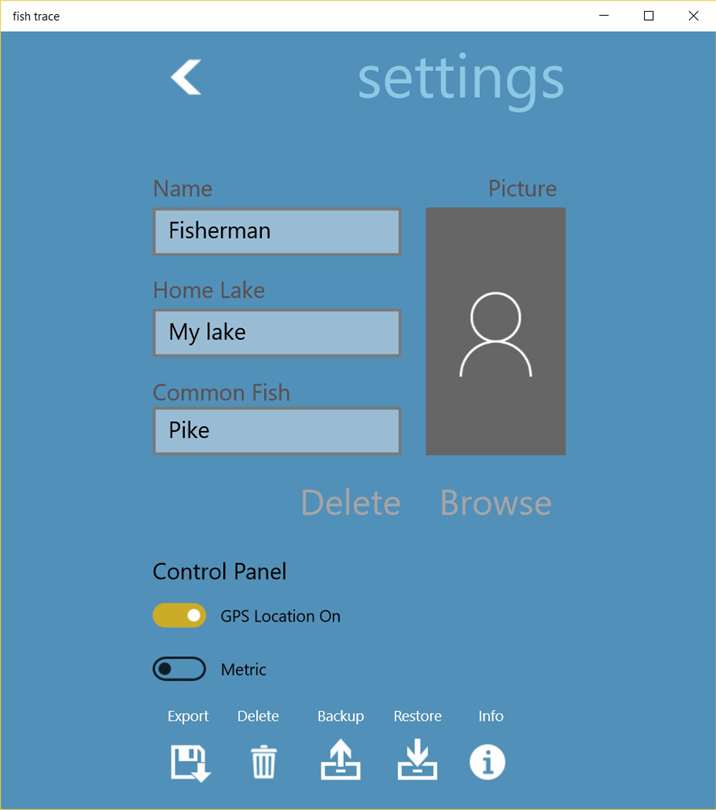Maximize the app window
Image resolution: width=716 pixels, height=810 pixels.
[x=648, y=16]
